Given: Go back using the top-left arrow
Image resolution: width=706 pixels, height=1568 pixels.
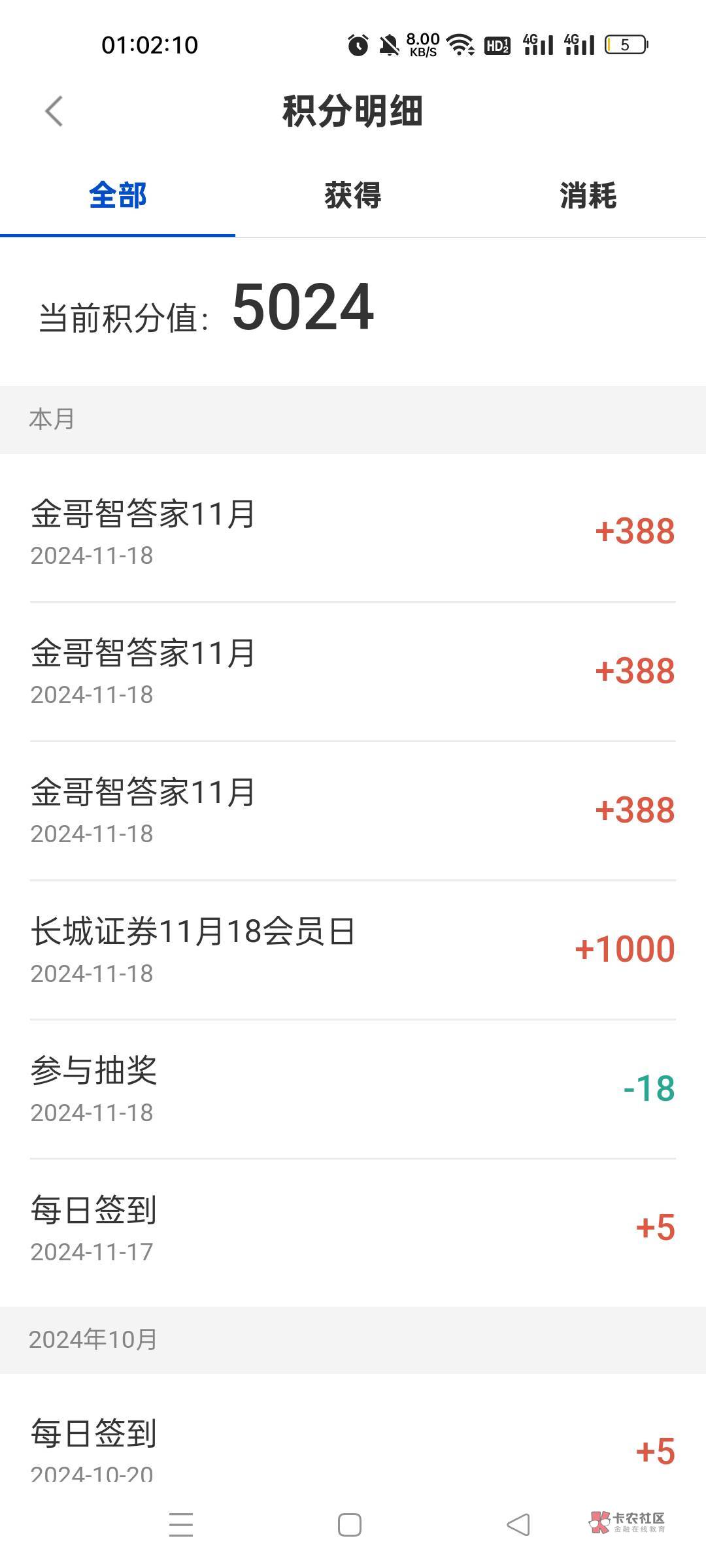Looking at the screenshot, I should click(x=54, y=111).
